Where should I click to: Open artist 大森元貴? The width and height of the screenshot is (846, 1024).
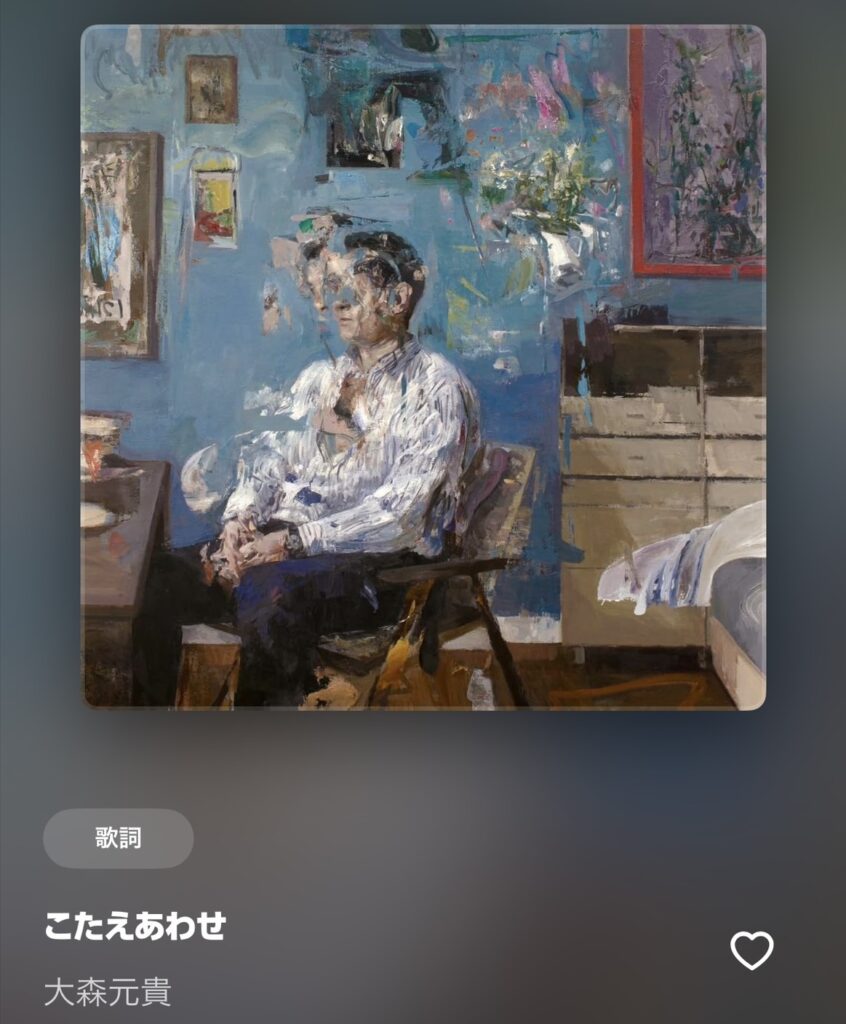[x=108, y=993]
